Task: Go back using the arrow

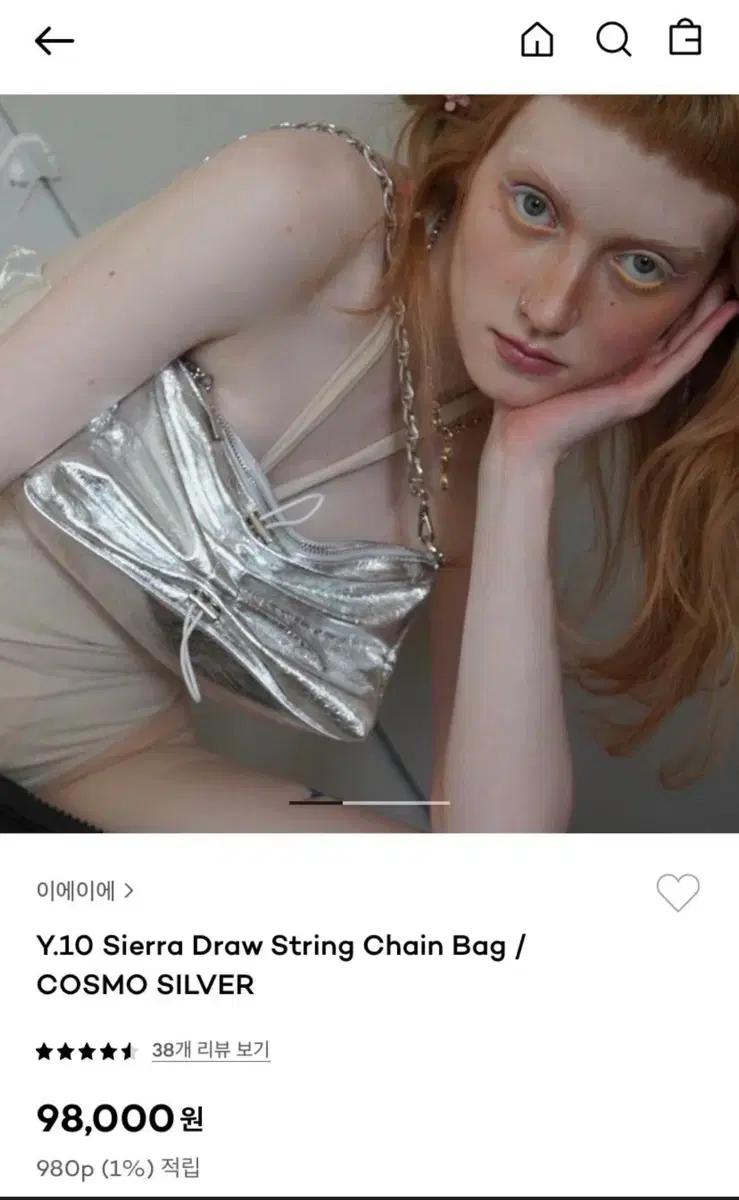Action: click(x=54, y=40)
